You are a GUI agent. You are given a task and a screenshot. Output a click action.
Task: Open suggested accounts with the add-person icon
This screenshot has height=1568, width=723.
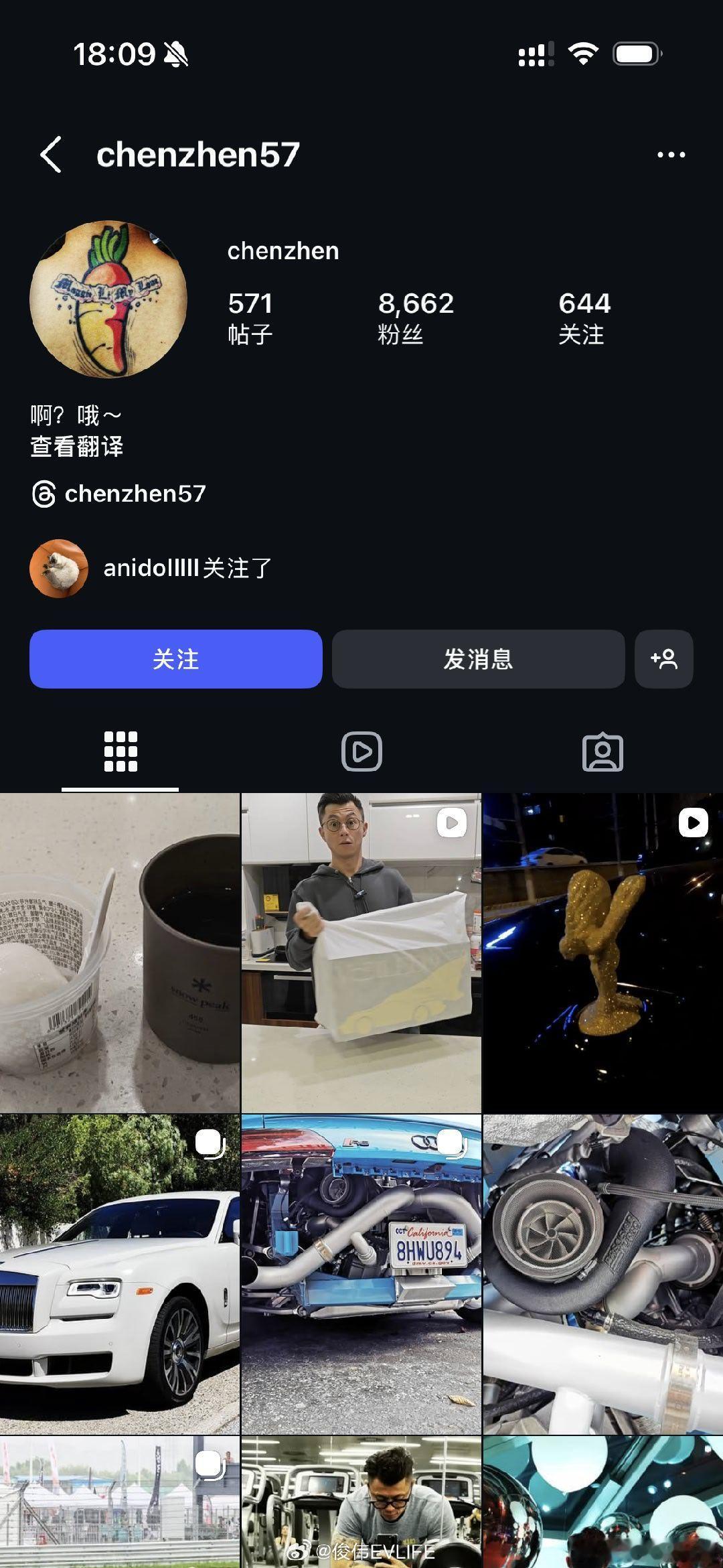pyautogui.click(x=663, y=659)
